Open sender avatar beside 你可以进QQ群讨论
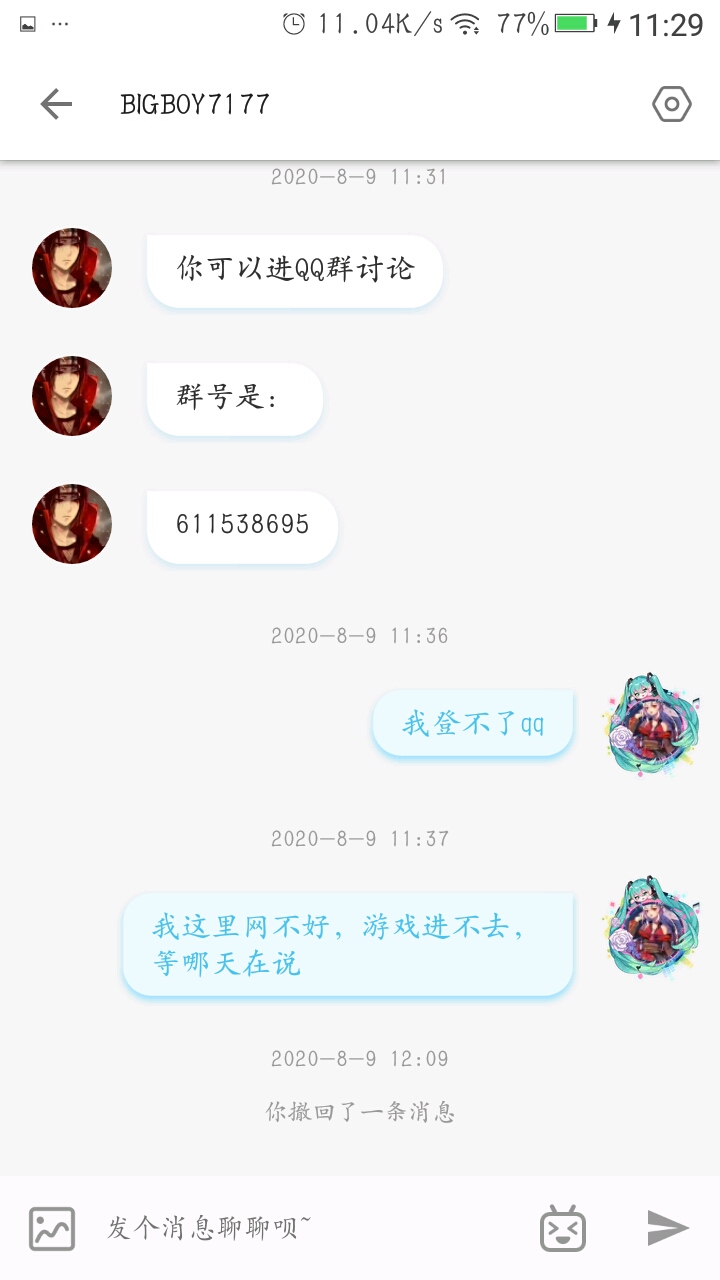The width and height of the screenshot is (720, 1280). (x=72, y=268)
